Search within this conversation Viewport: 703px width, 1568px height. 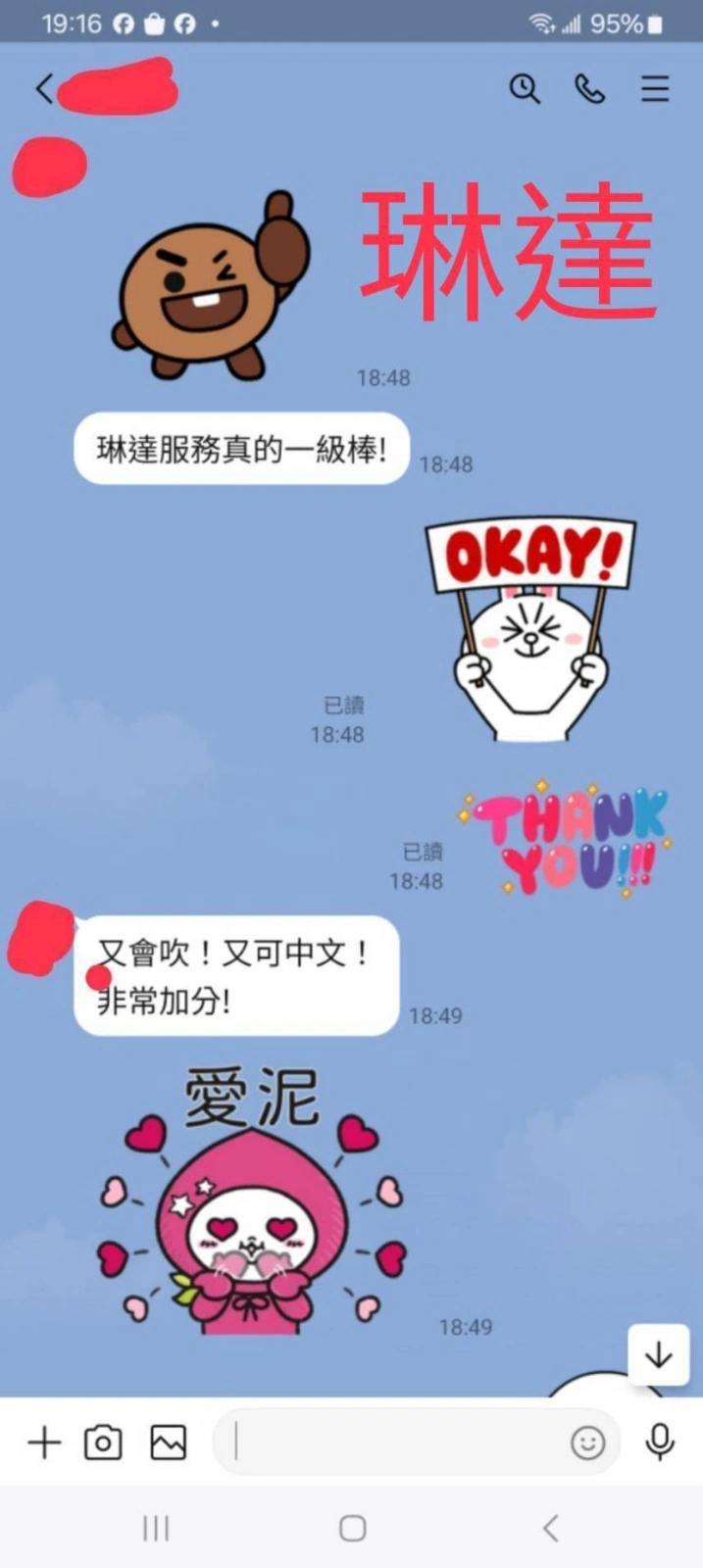pos(525,89)
